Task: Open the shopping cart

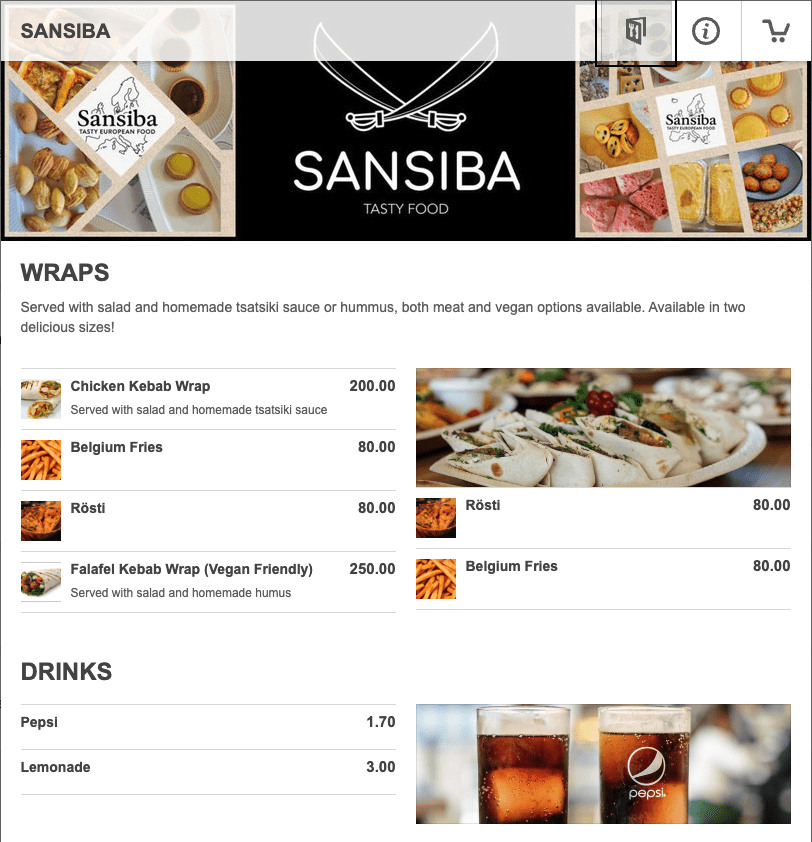Action: [776, 31]
